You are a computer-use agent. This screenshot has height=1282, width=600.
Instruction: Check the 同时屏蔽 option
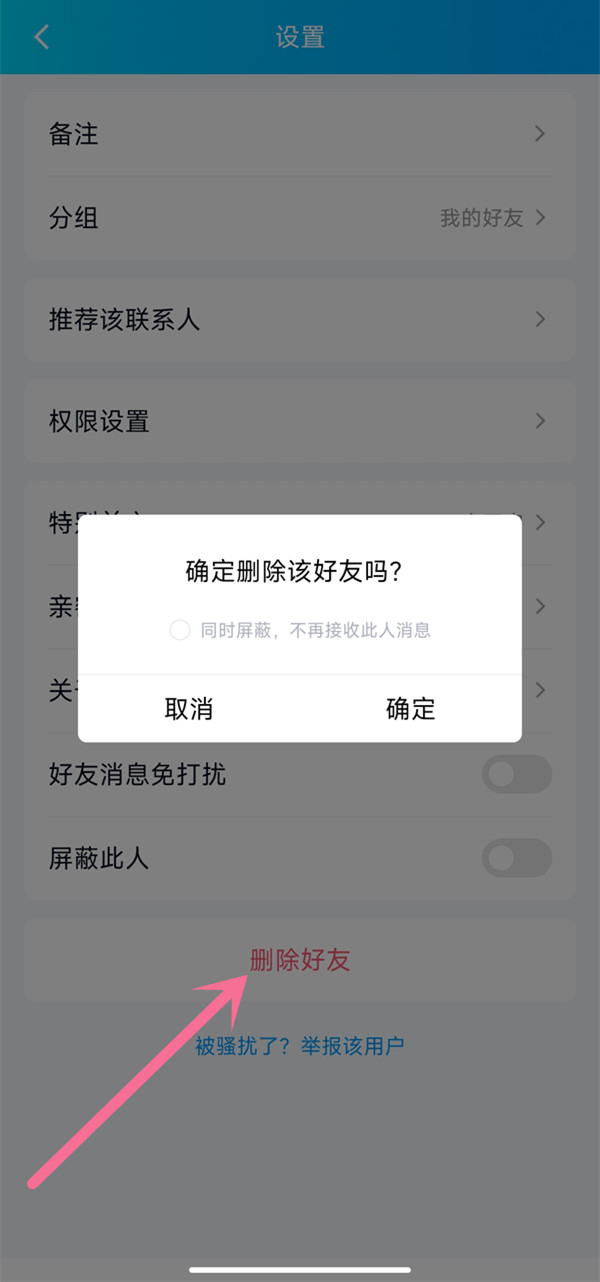pyautogui.click(x=180, y=630)
